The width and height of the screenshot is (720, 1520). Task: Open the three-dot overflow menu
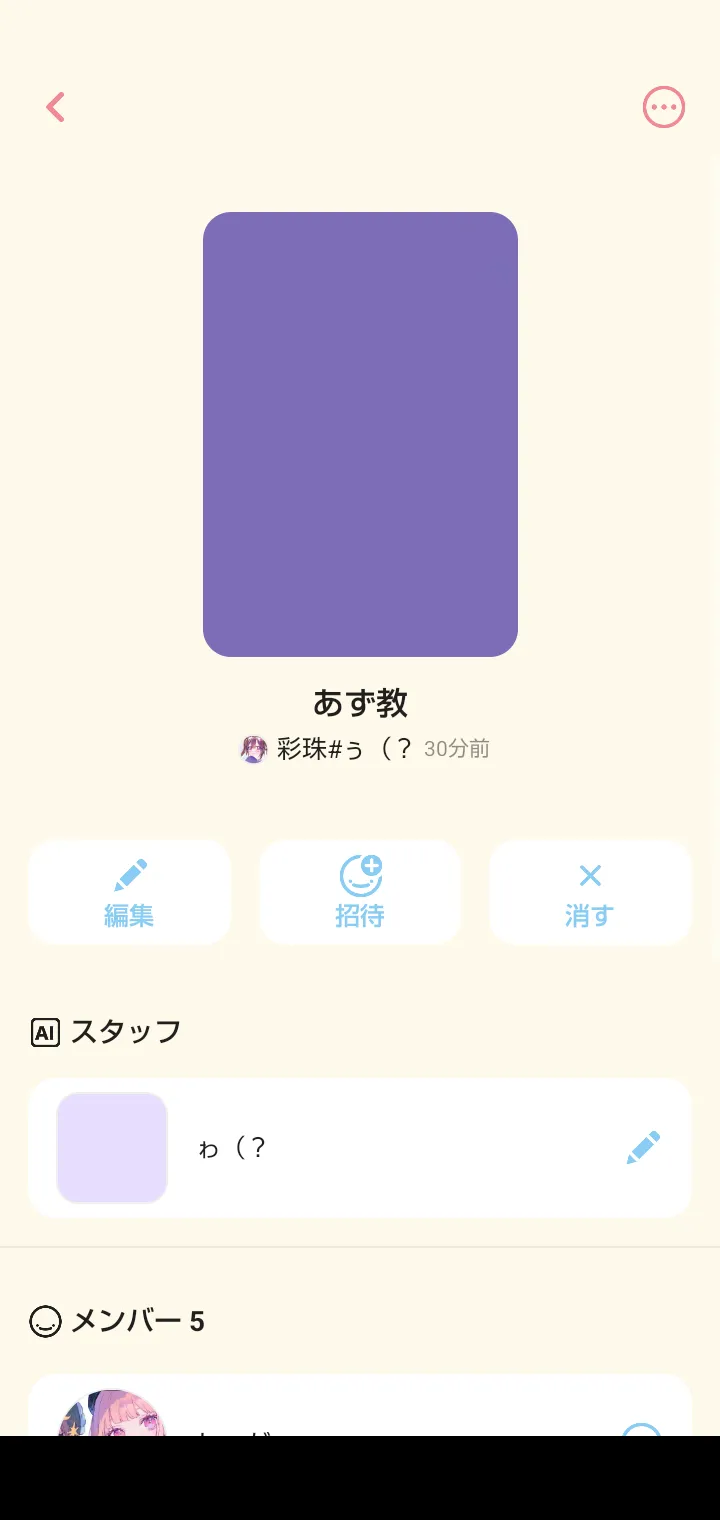(663, 107)
